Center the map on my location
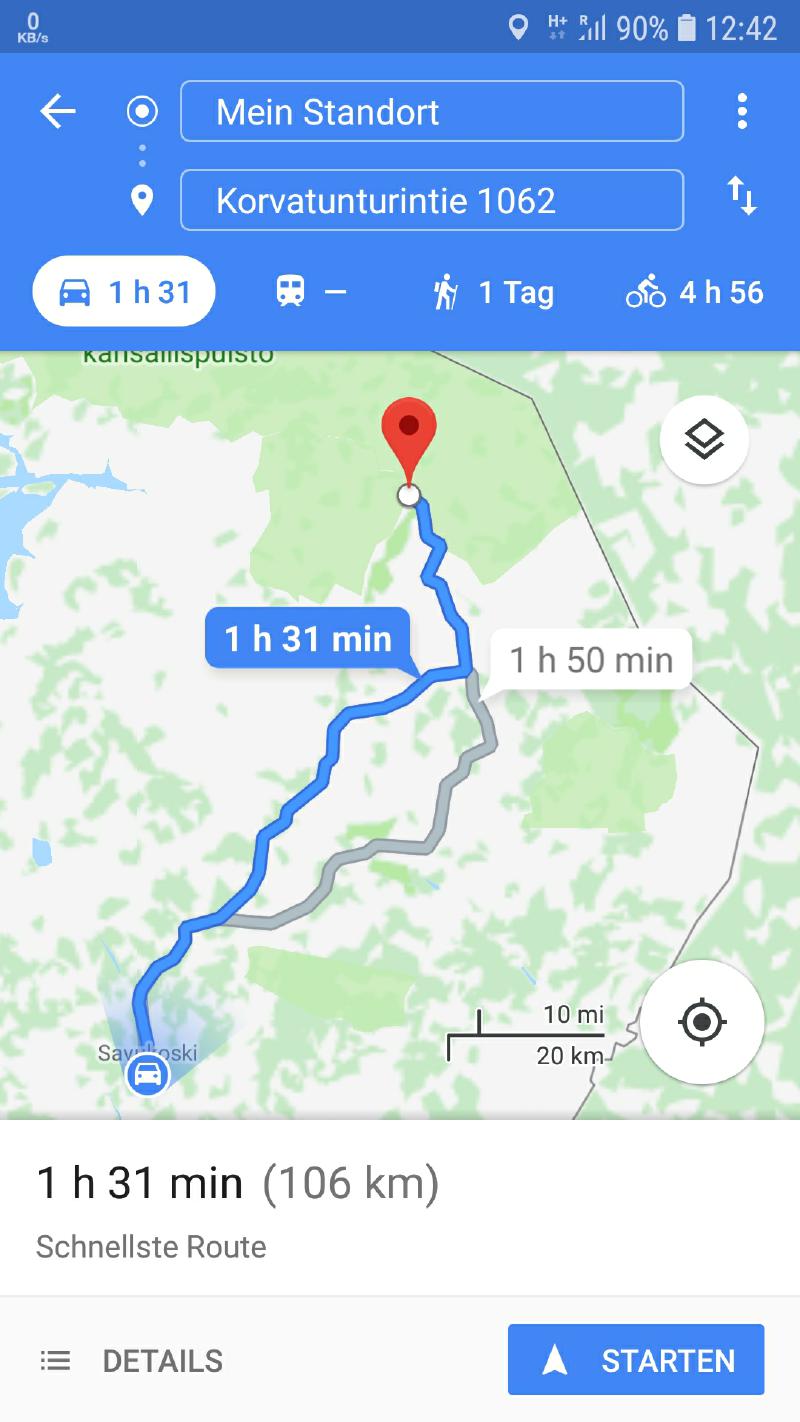This screenshot has height=1422, width=800. 702,1022
